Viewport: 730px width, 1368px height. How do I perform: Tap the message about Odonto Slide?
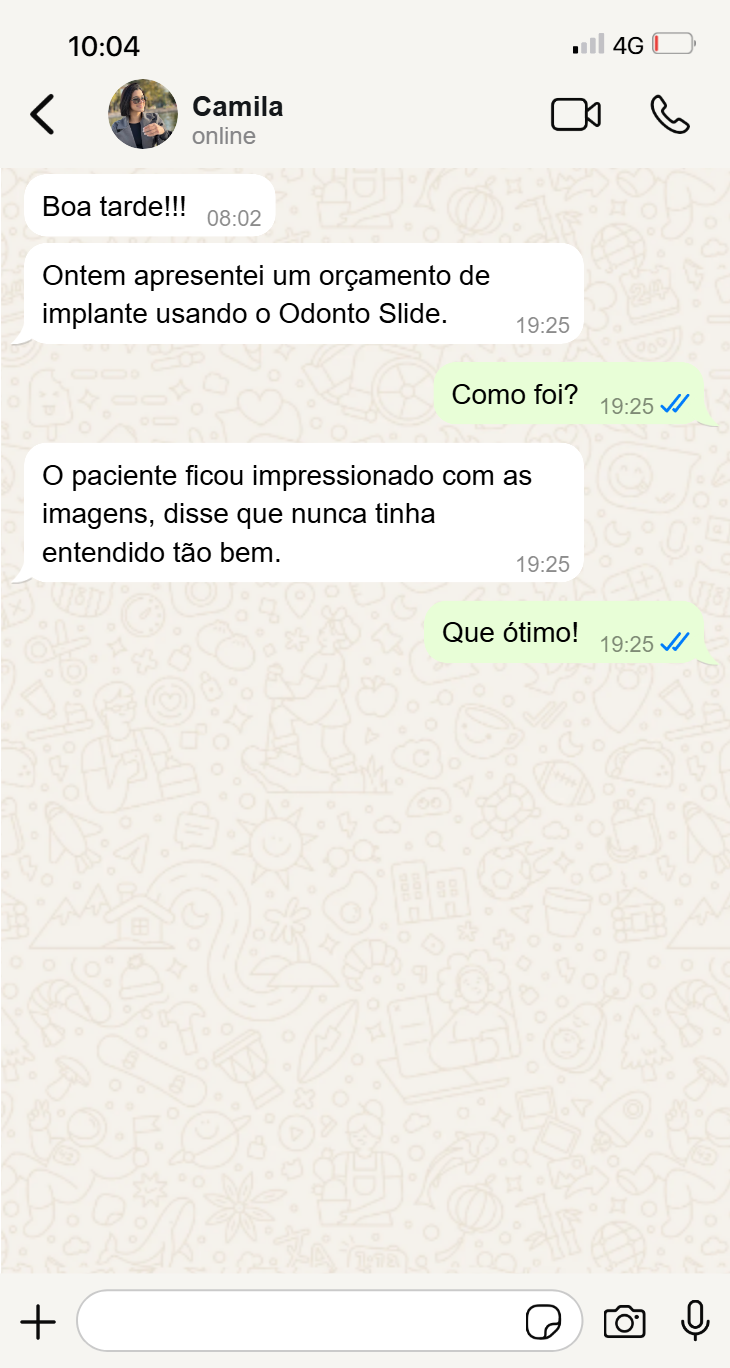pos(300,293)
